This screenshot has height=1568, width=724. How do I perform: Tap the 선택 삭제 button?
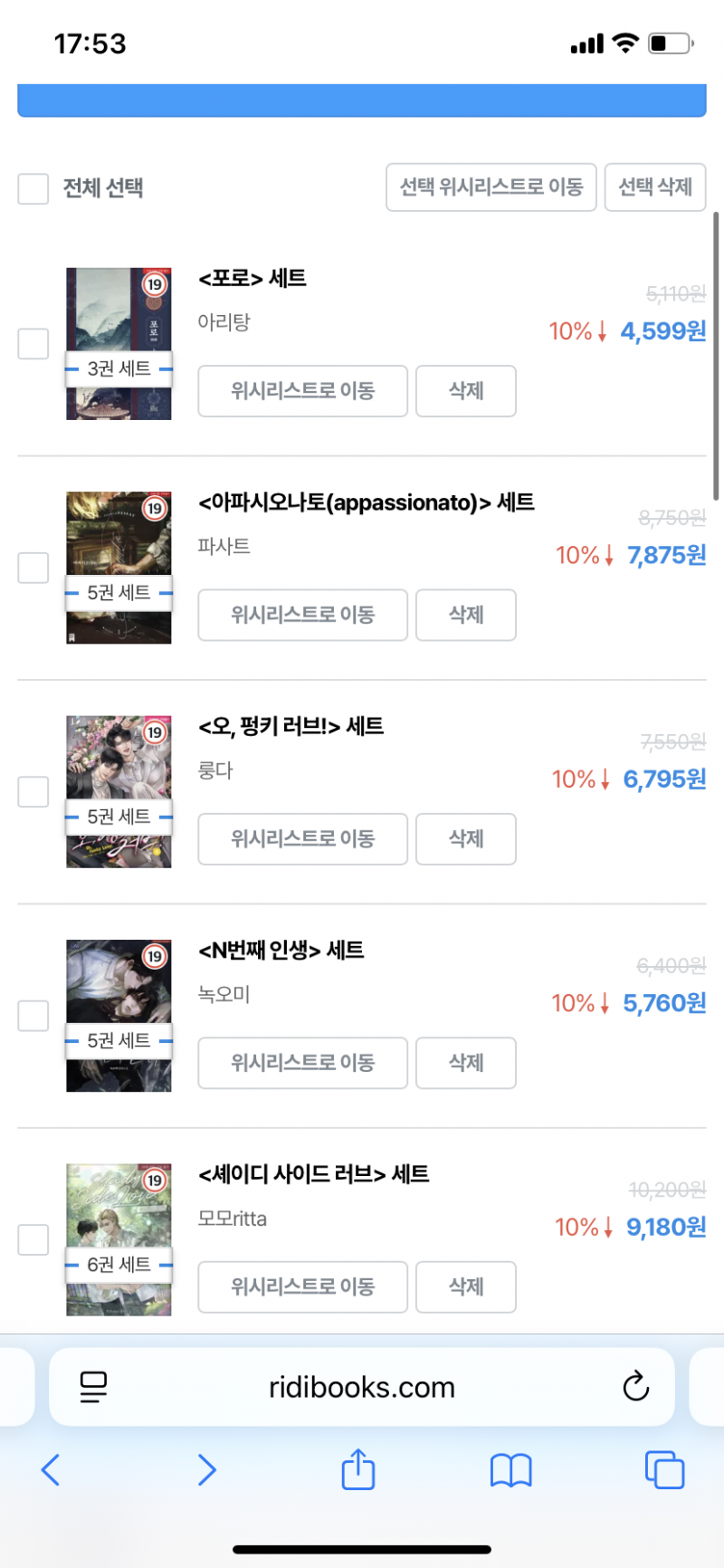pos(655,187)
